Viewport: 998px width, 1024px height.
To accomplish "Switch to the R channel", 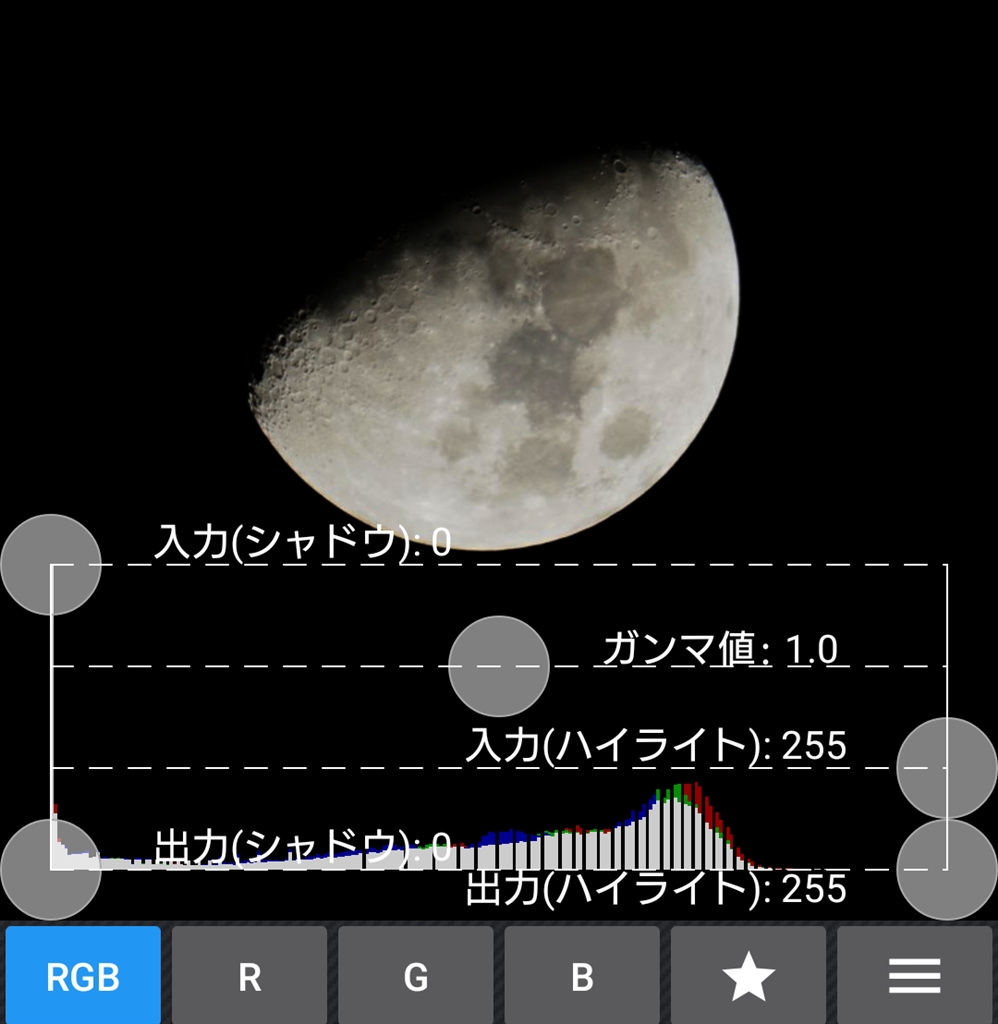I will (249, 976).
